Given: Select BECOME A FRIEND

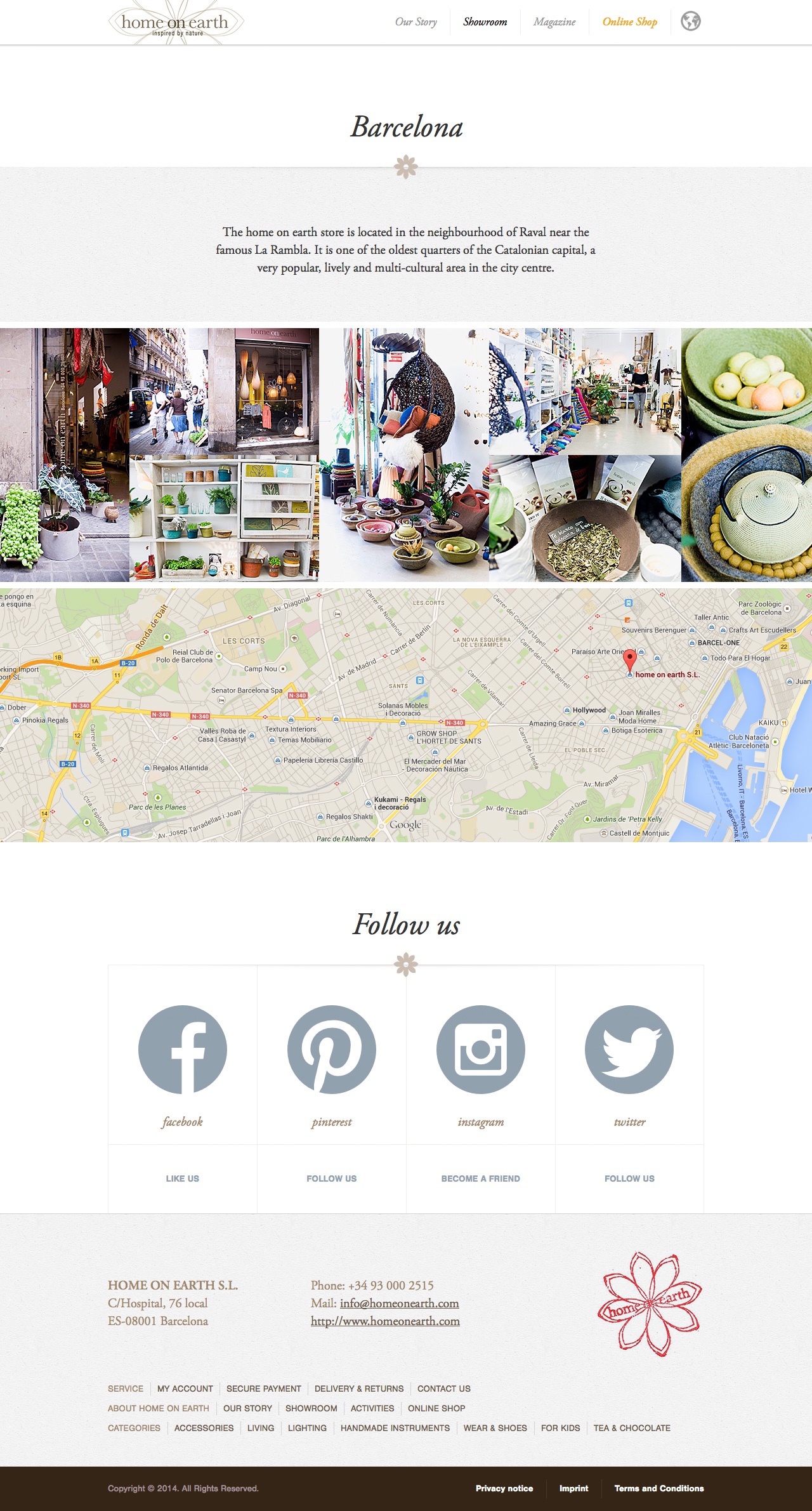Looking at the screenshot, I should pyautogui.click(x=481, y=1178).
